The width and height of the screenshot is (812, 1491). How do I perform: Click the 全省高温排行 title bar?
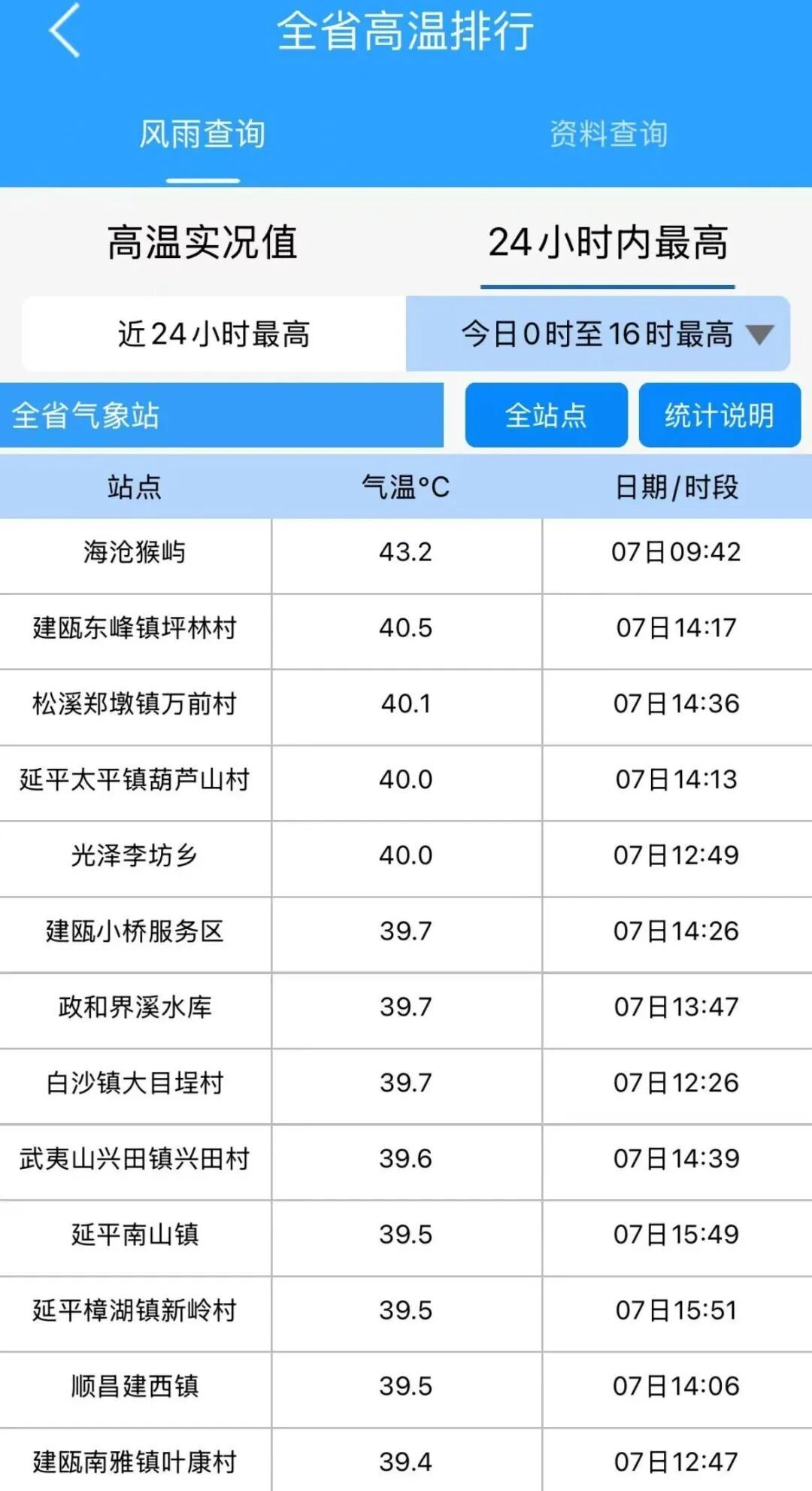click(406, 33)
